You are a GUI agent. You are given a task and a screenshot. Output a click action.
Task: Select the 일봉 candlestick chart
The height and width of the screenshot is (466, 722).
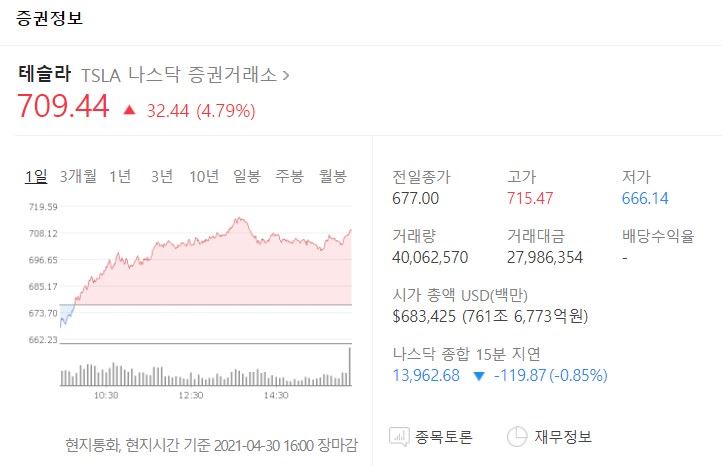(x=247, y=177)
